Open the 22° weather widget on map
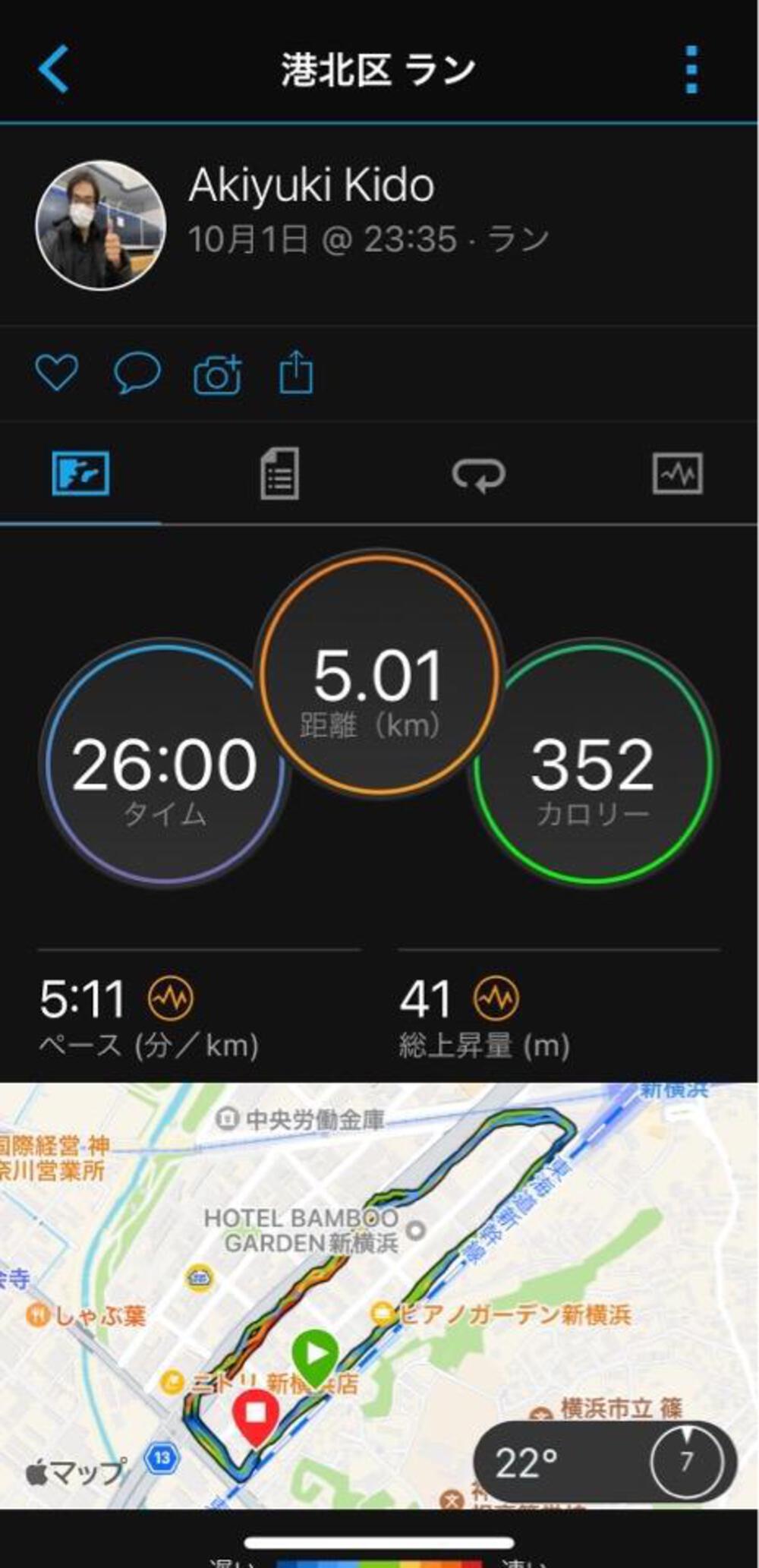The height and width of the screenshot is (1568, 759). (604, 1462)
